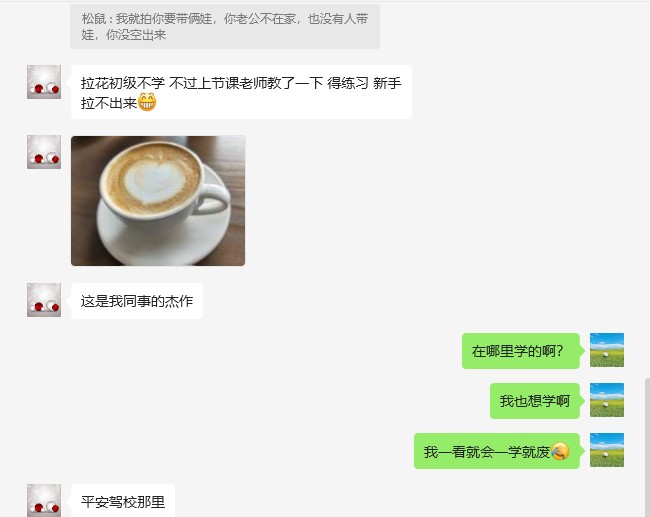View own avatar next to "在哪里学的啊？"
The image size is (650, 517).
(x=607, y=350)
